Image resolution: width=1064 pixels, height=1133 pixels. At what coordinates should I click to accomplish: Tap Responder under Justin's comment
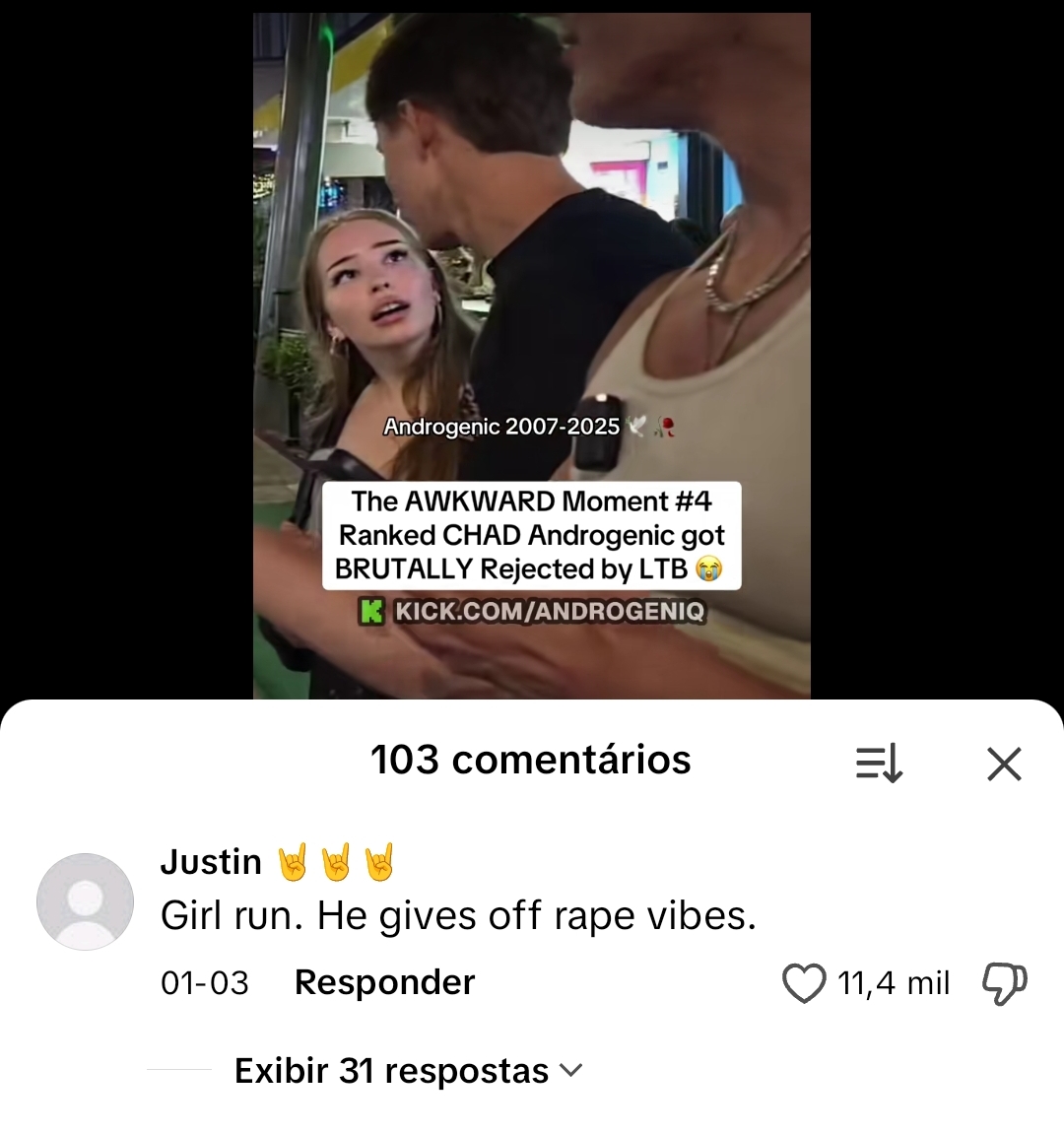point(384,983)
